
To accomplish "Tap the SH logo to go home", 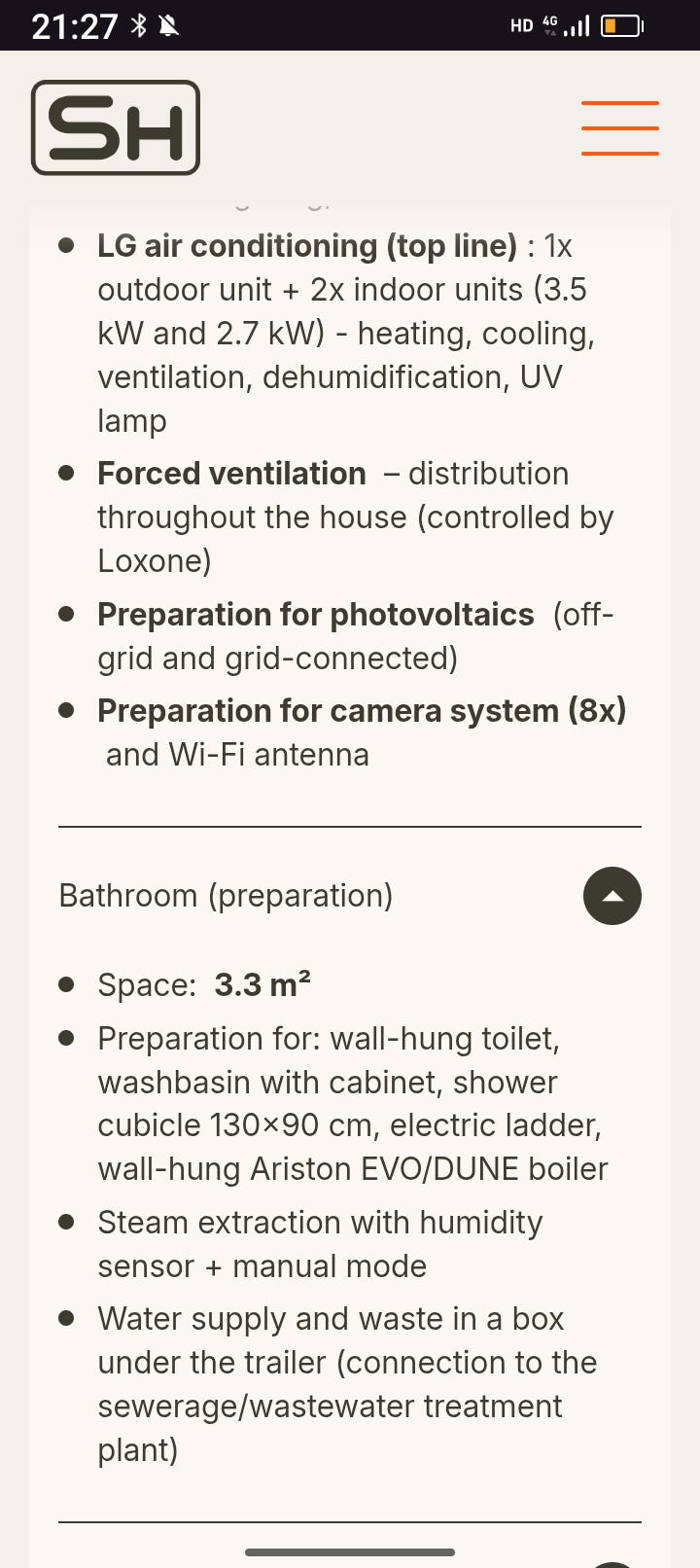I will [x=116, y=127].
